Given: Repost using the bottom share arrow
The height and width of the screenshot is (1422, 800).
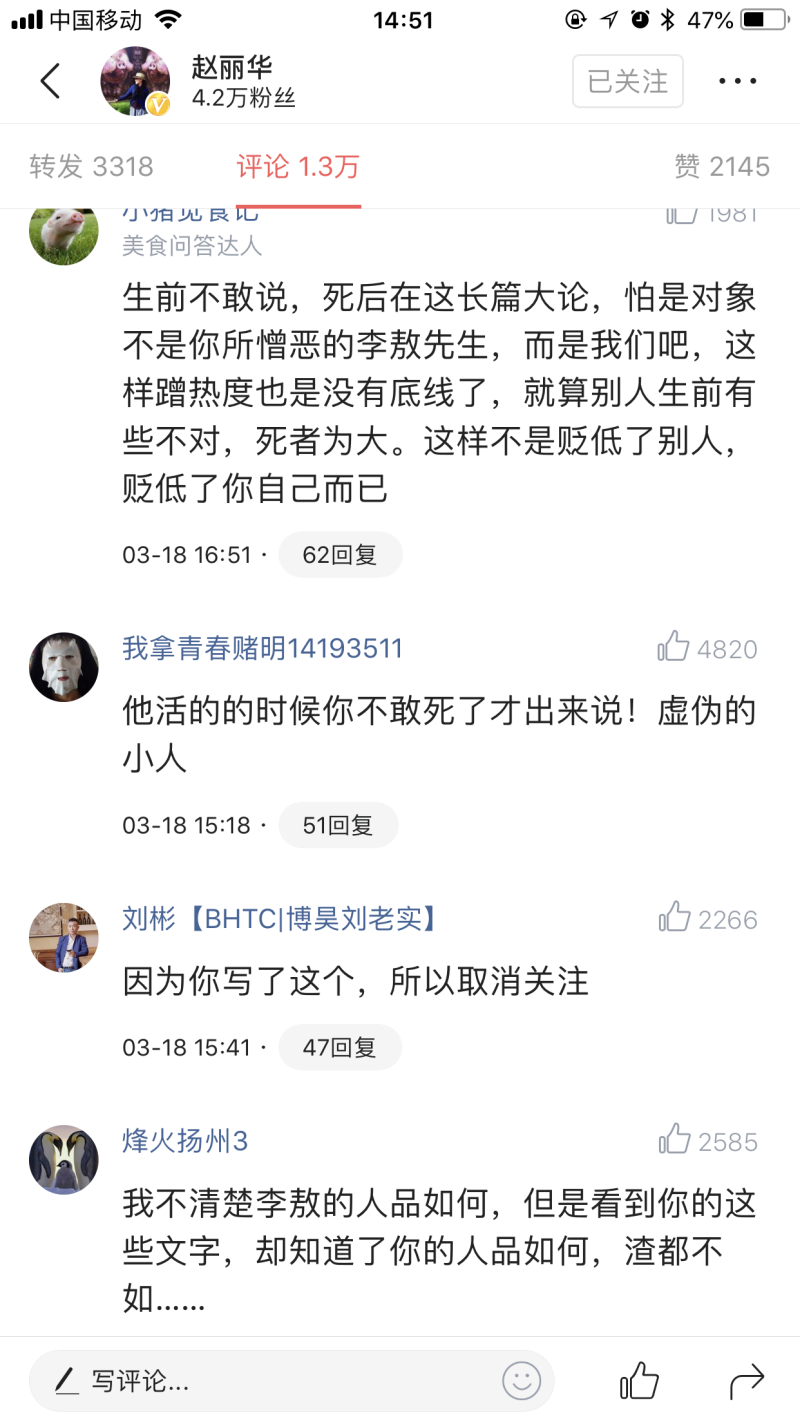Looking at the screenshot, I should (747, 1382).
